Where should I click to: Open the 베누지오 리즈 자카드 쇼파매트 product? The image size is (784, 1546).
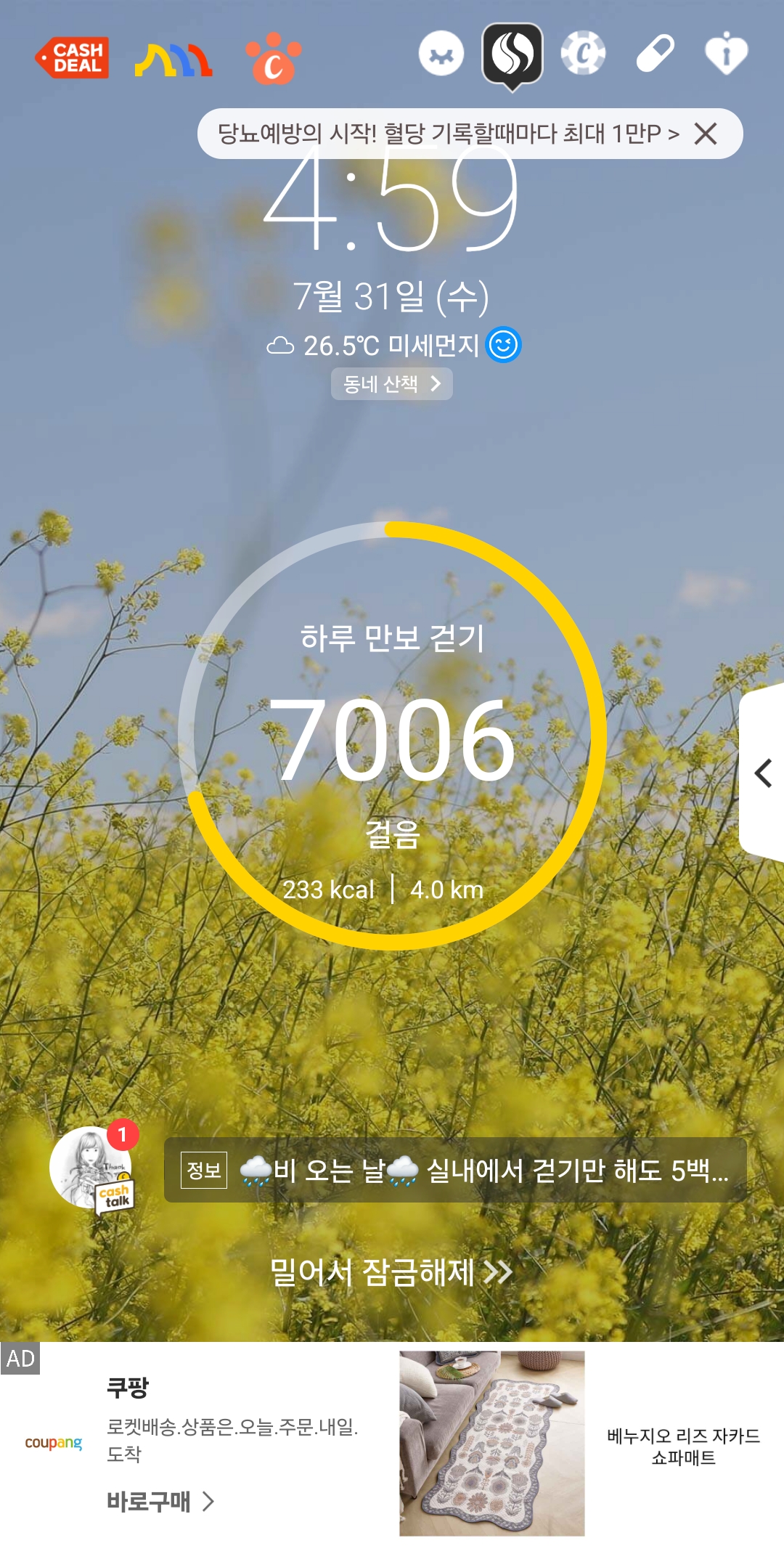(683, 1446)
